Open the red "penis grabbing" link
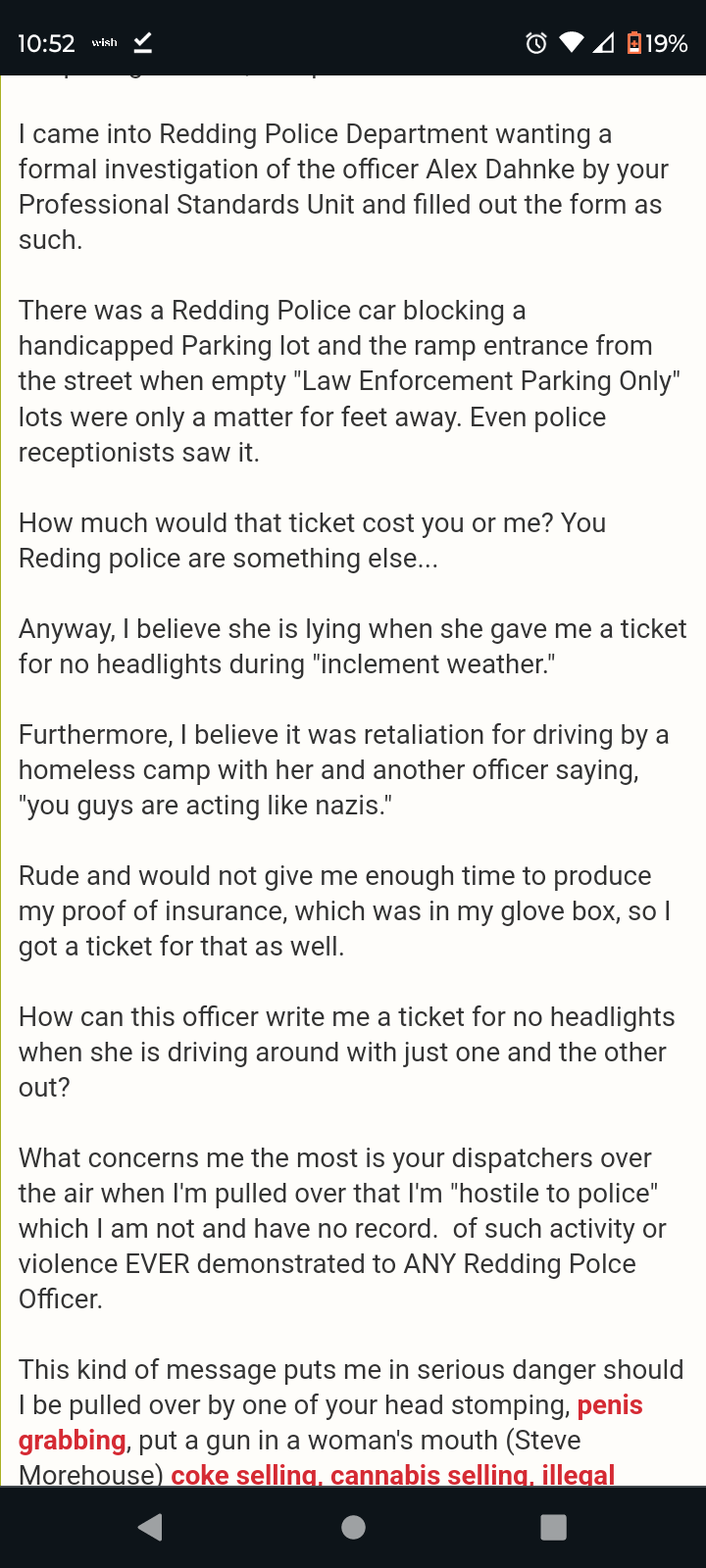The width and height of the screenshot is (706, 1568). (x=609, y=1405)
